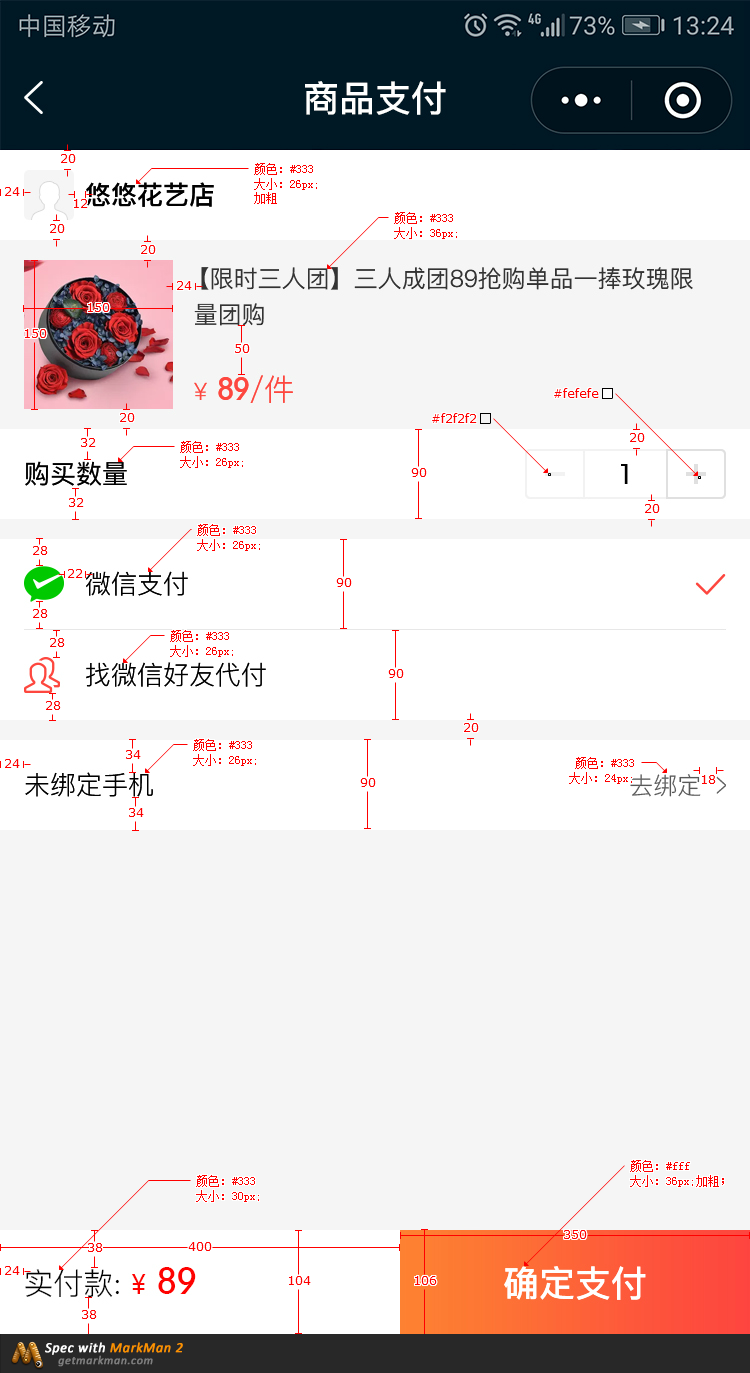
Task: Decrease the purchase quantity
Action: pyautogui.click(x=555, y=473)
